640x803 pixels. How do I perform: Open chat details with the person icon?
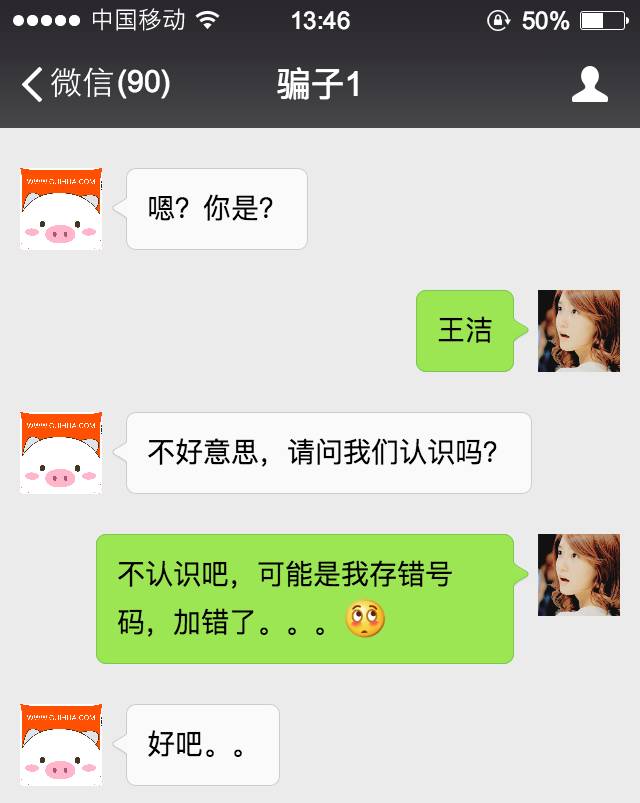pos(589,84)
